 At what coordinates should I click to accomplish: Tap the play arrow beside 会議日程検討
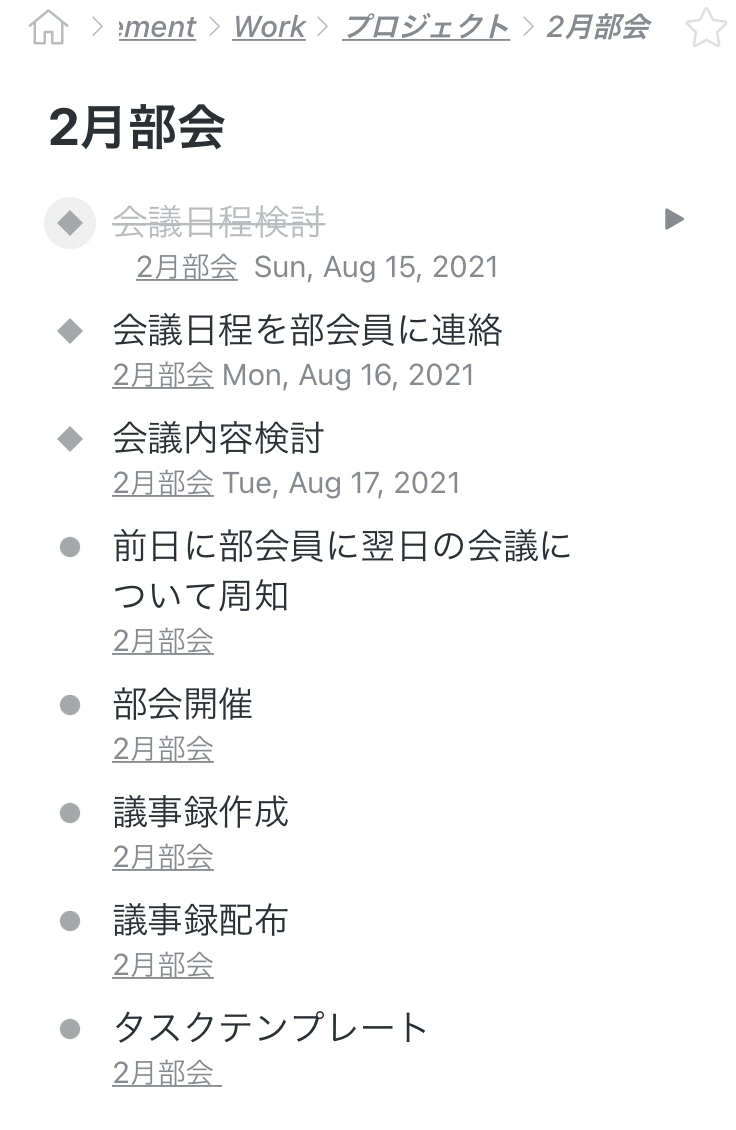pos(675,219)
